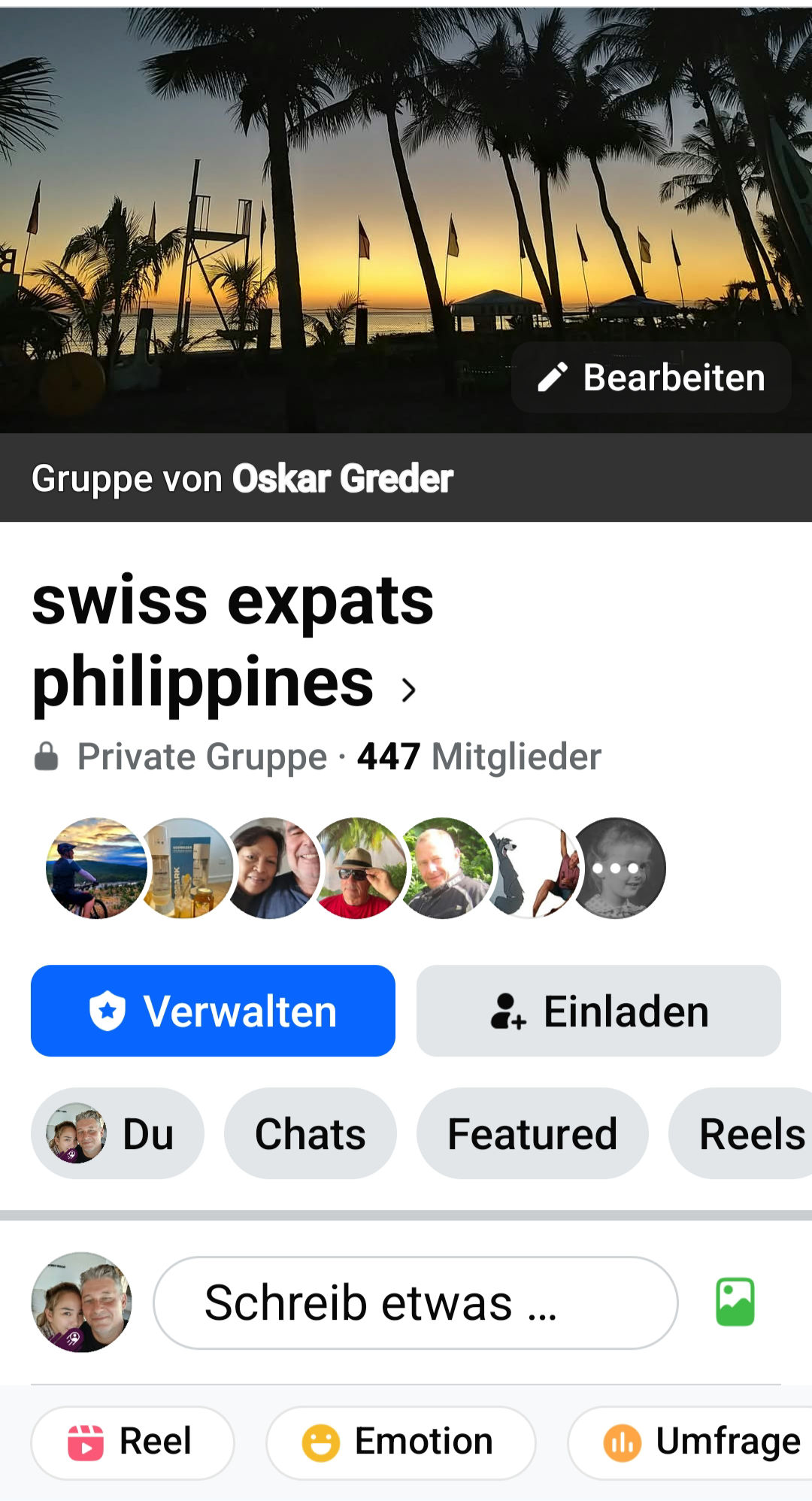Tap Bearbeiten to edit the cover photo
This screenshot has width=812, height=1501.
651,378
